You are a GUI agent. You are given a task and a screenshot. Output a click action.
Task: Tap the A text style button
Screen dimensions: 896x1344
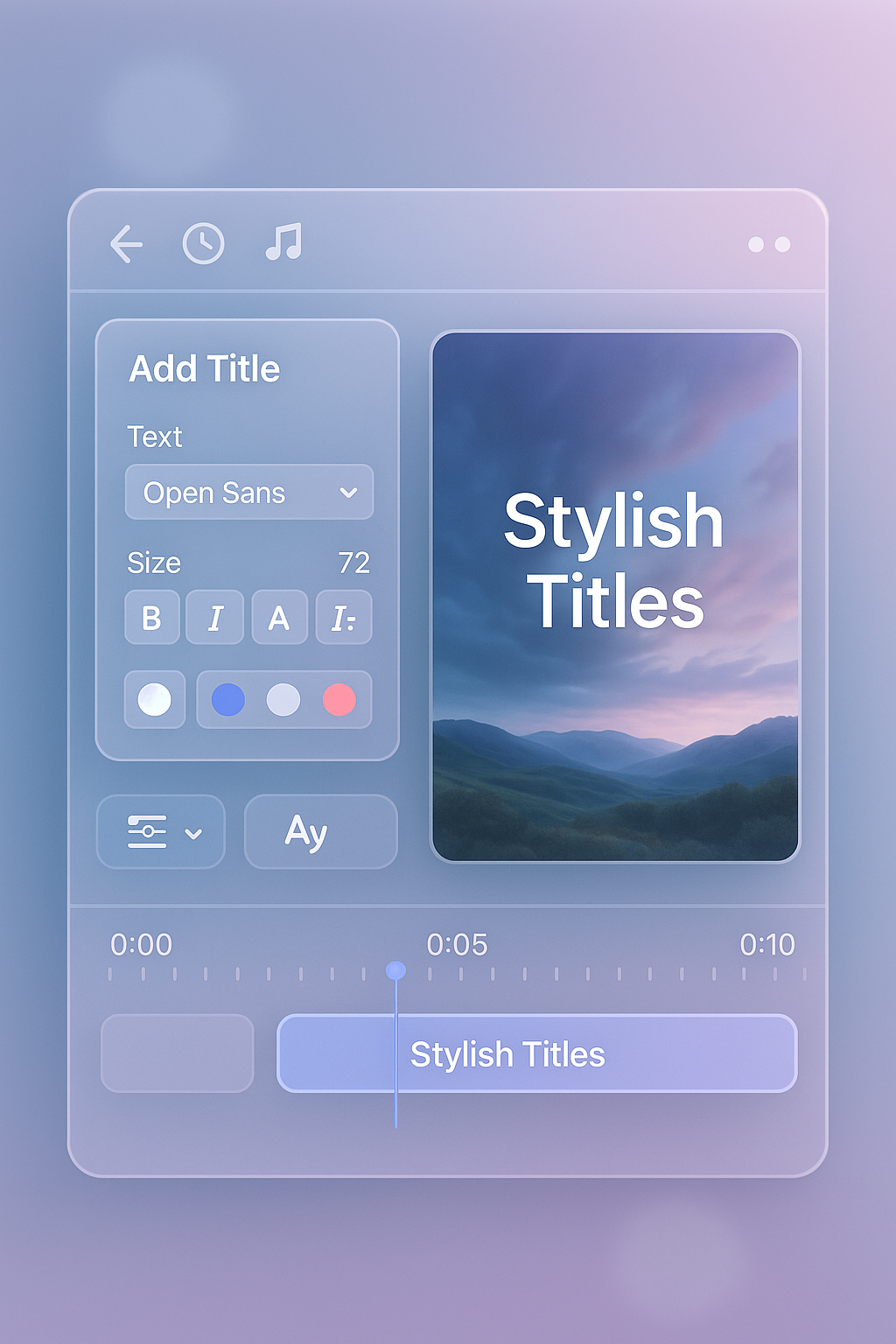coord(279,618)
